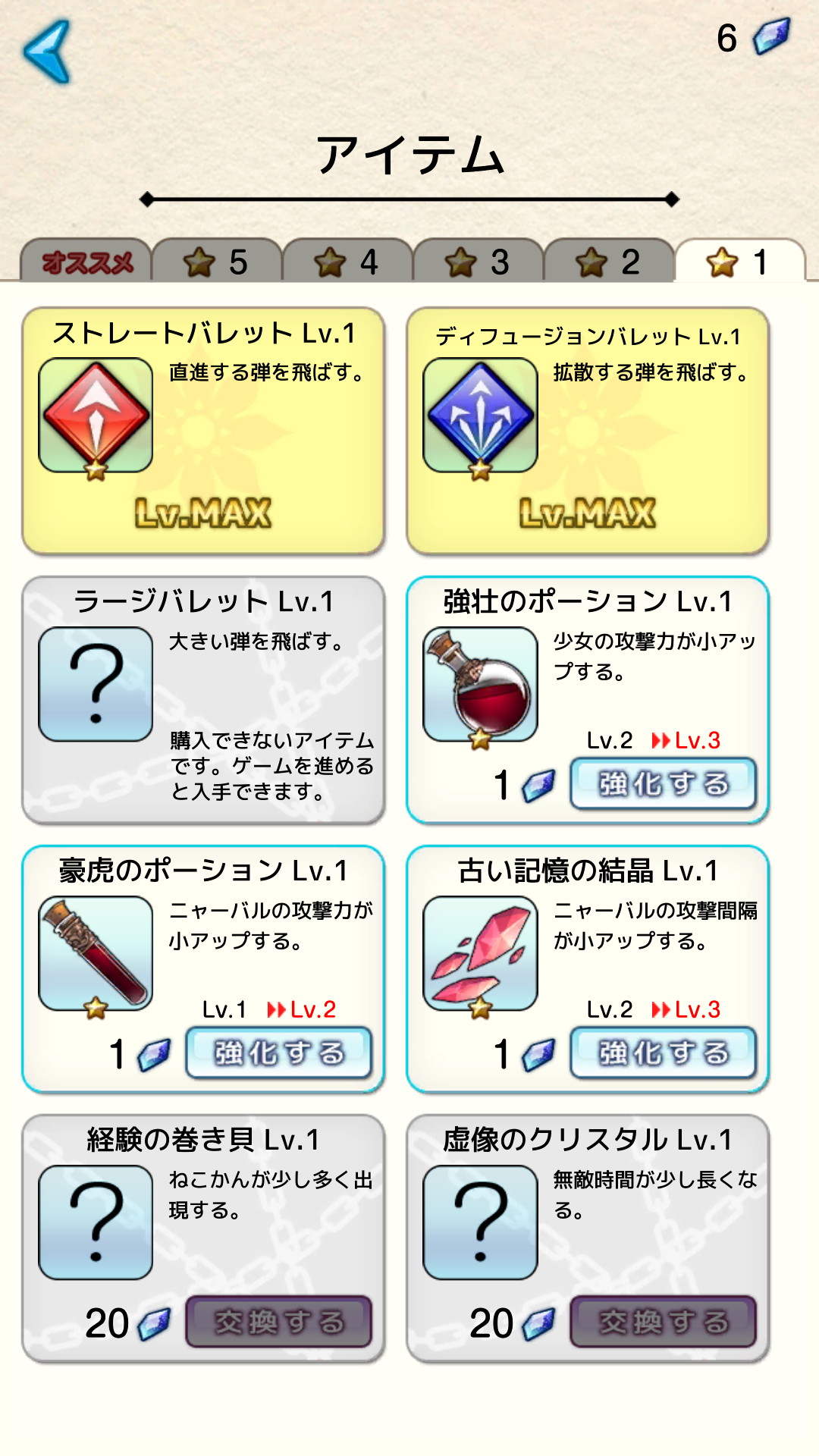Tap 交換する for 経験の巻き貝
The height and width of the screenshot is (1456, 819).
pyautogui.click(x=278, y=1322)
